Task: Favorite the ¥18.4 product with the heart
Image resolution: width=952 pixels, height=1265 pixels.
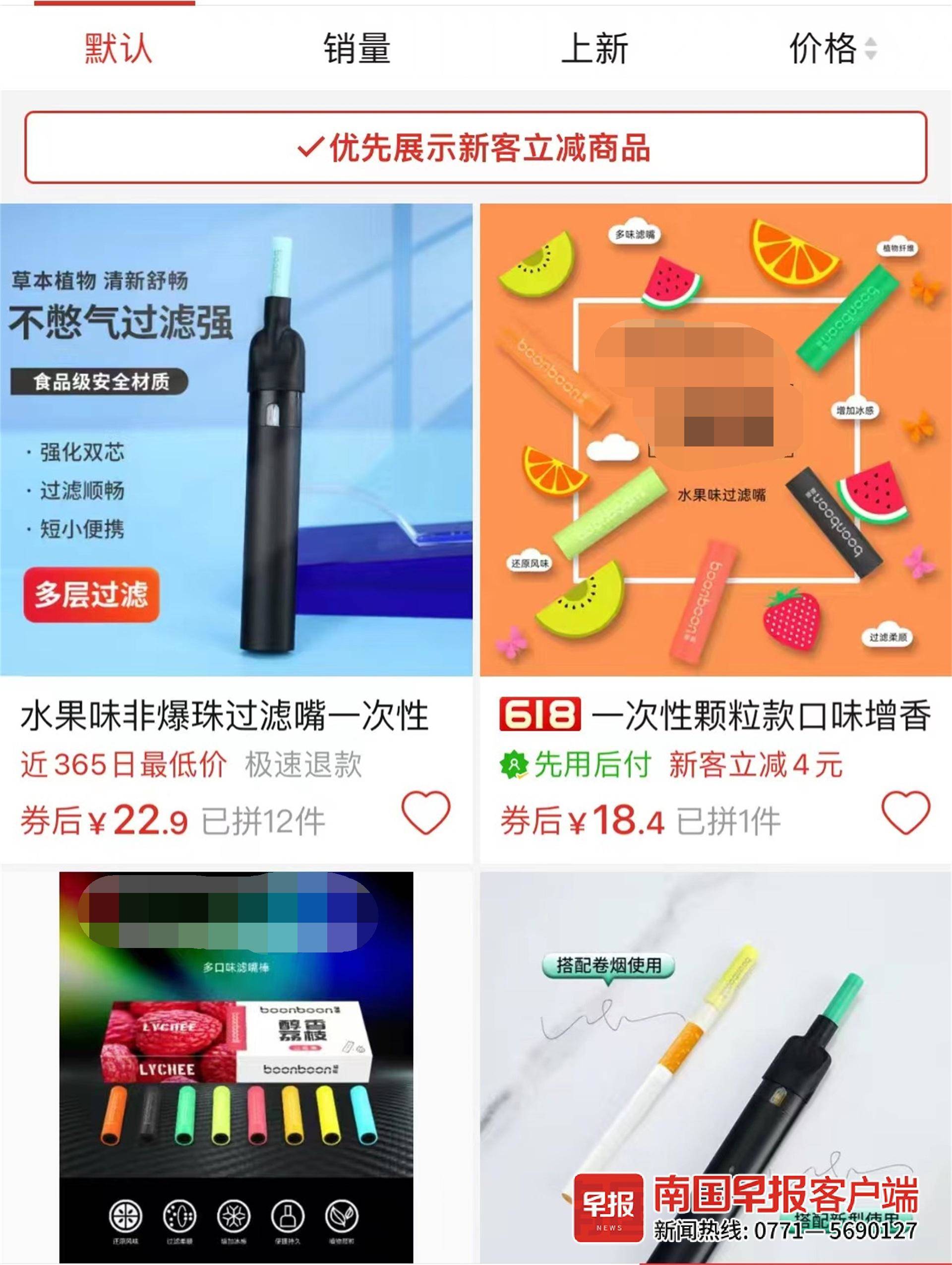Action: 906,812
